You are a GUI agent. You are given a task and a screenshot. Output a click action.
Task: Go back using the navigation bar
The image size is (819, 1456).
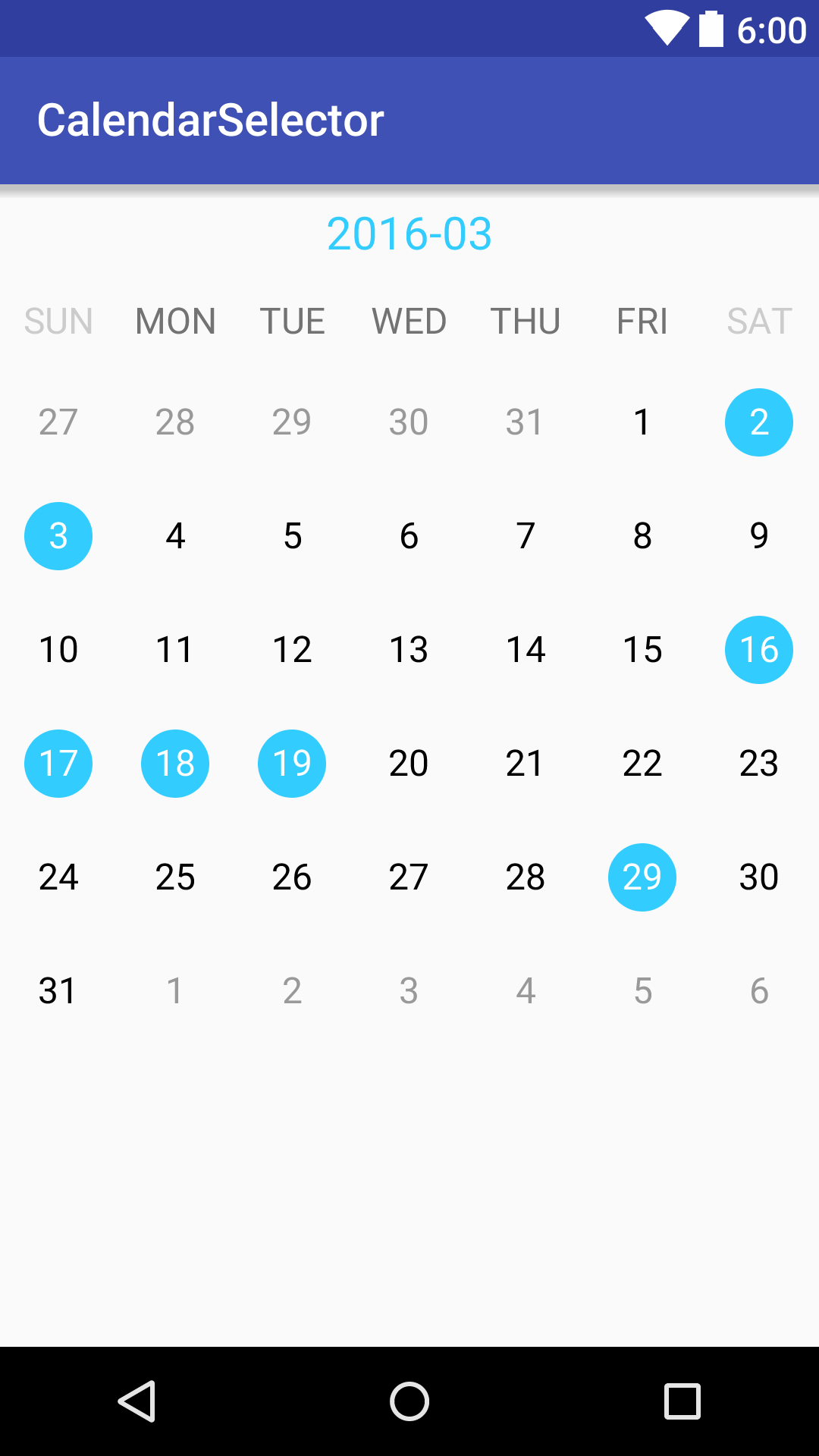pos(136,1401)
